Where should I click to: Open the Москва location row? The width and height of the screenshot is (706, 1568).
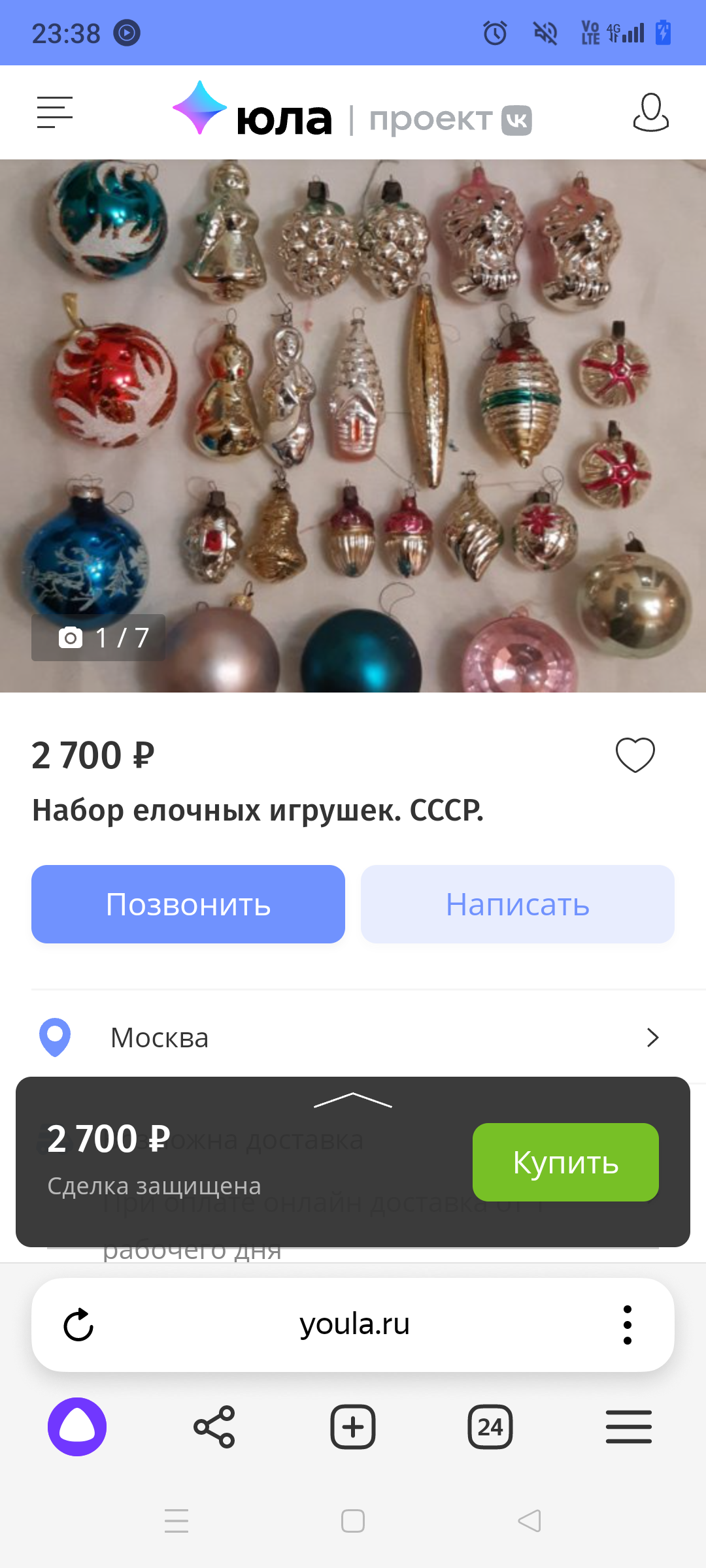[353, 1037]
